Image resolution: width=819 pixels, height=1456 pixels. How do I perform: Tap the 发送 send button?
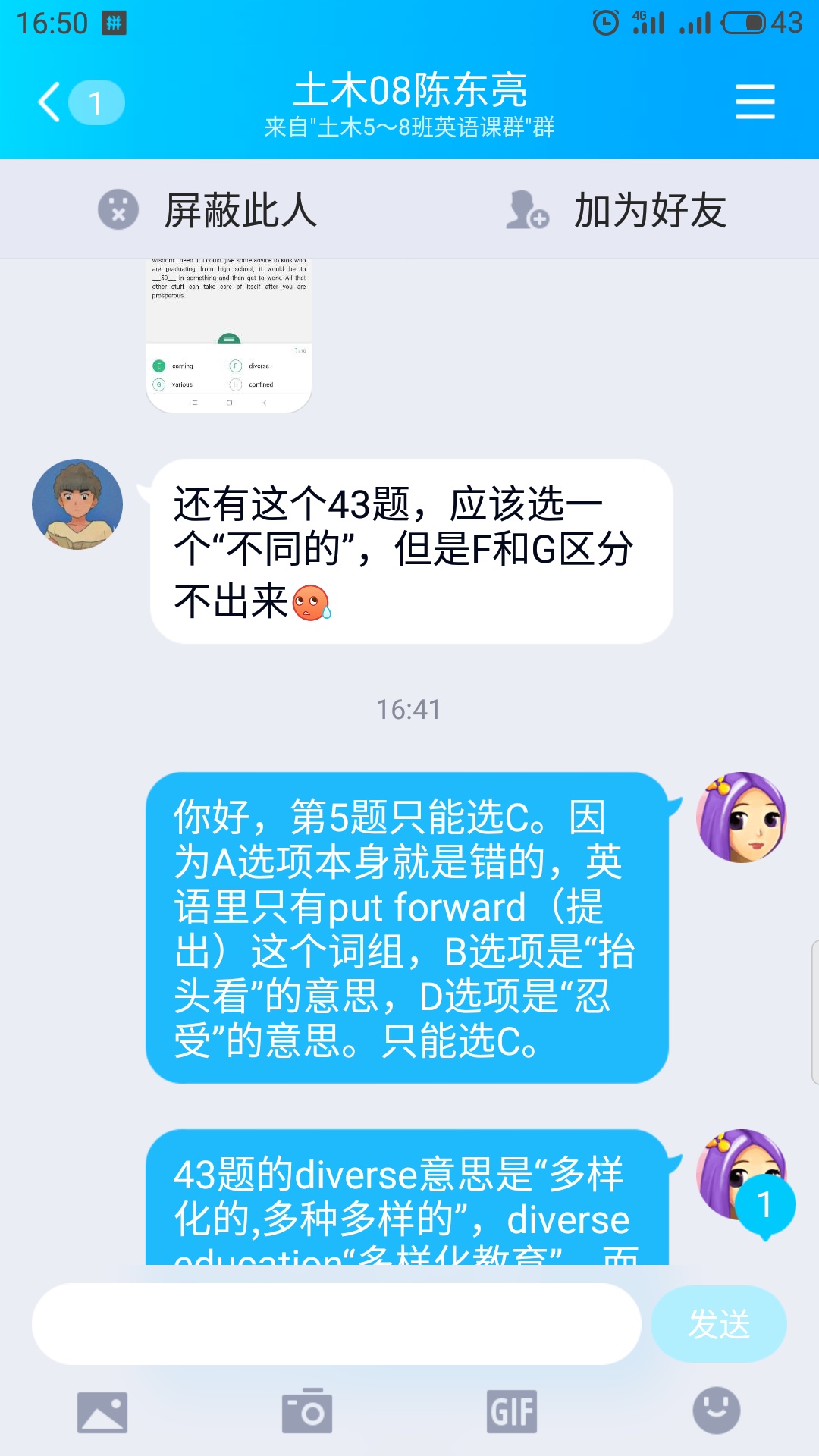[x=718, y=1324]
